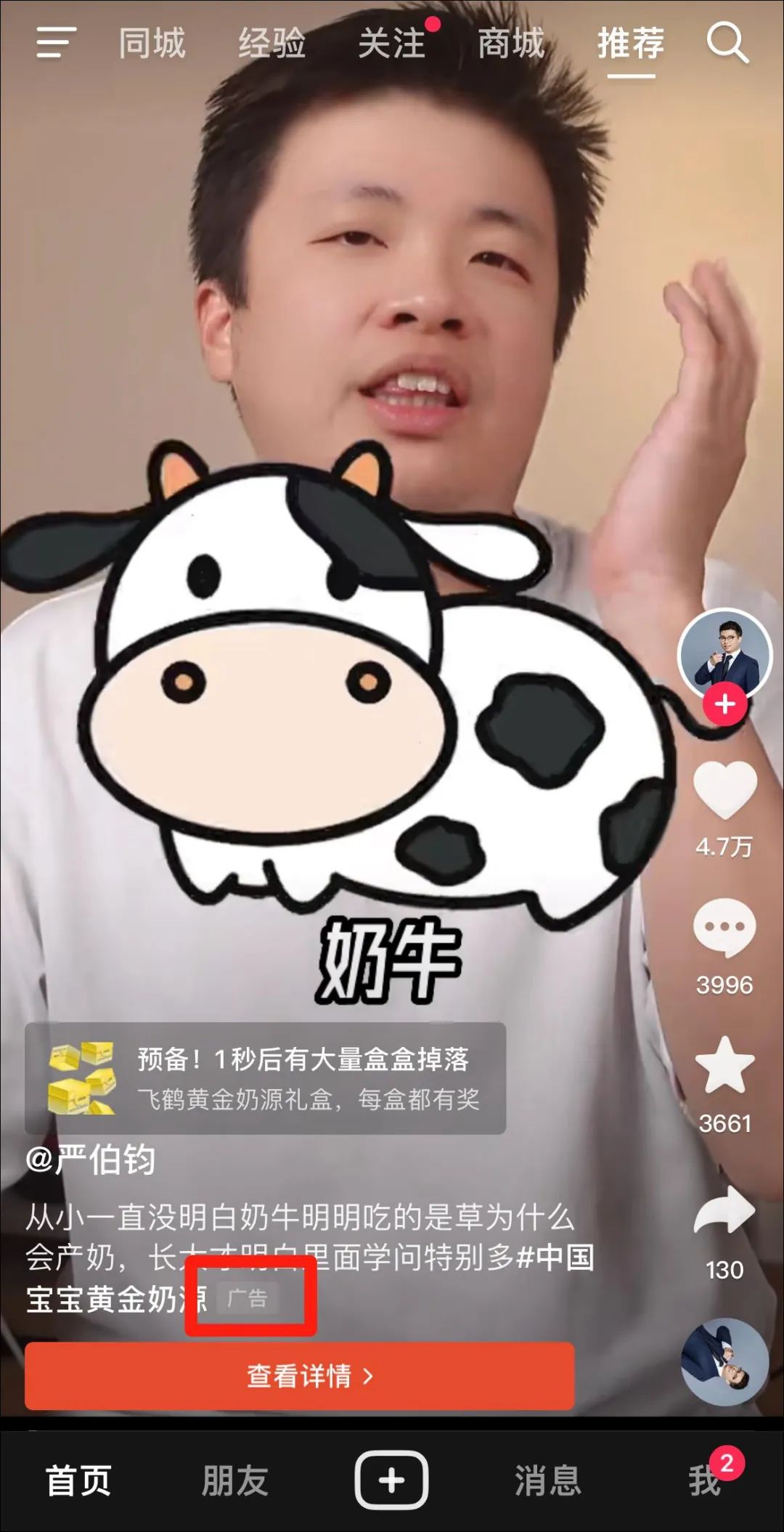784x1532 pixels.
Task: Switch to the 朋友 tab
Action: 235,1480
